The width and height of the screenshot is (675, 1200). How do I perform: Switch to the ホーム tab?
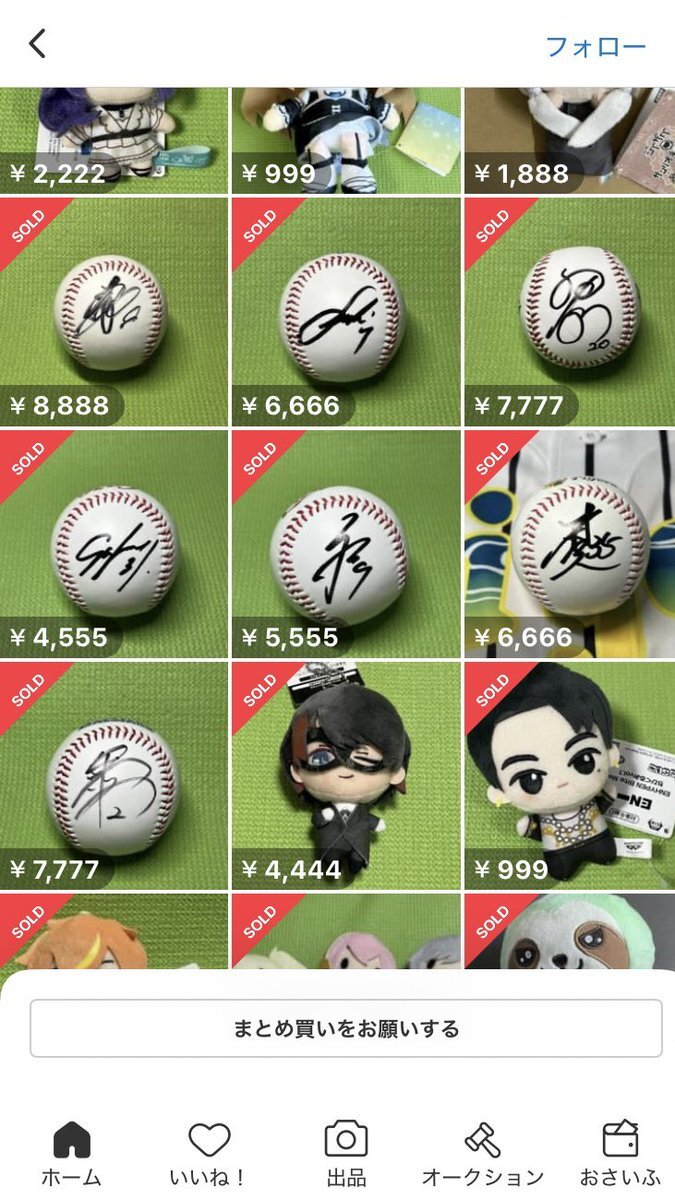[71, 1152]
